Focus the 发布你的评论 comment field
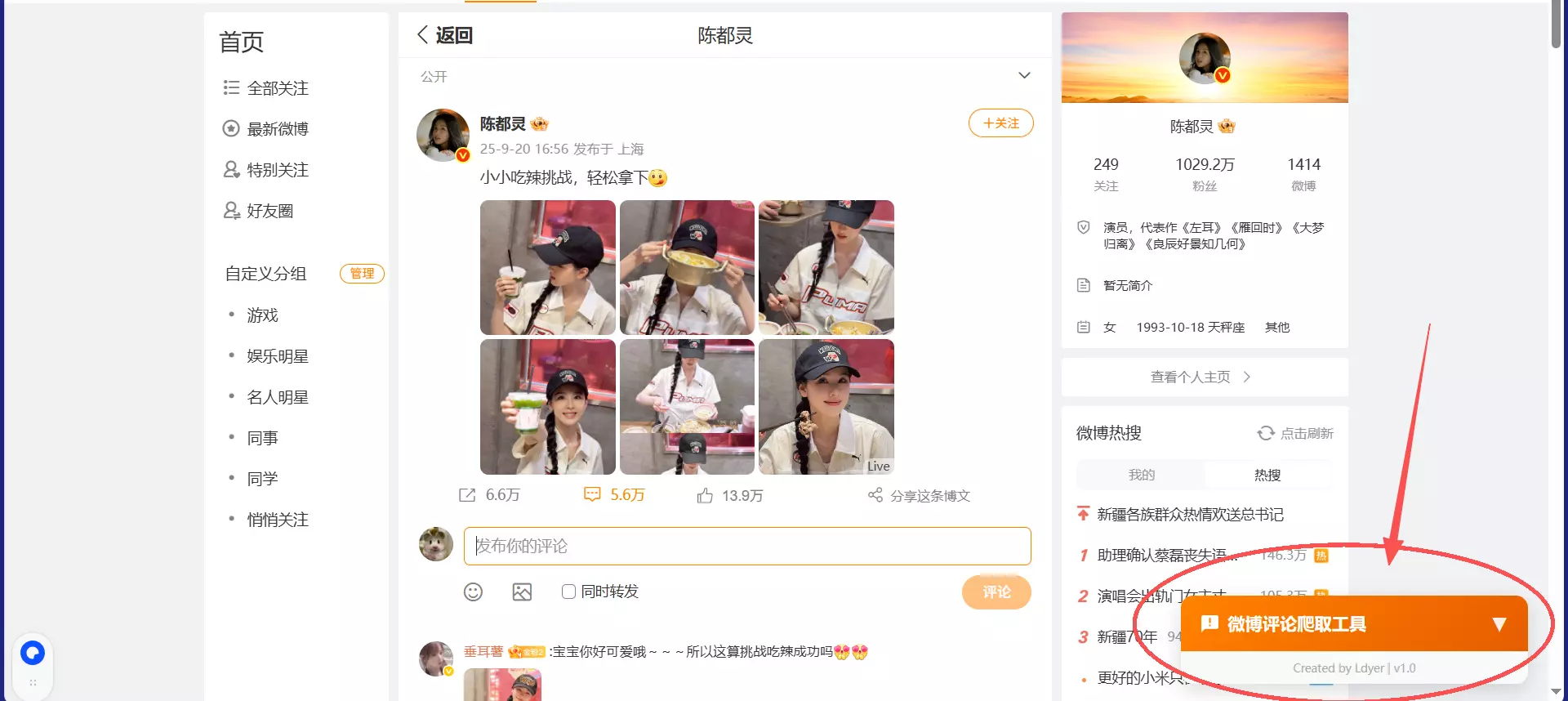 click(746, 546)
